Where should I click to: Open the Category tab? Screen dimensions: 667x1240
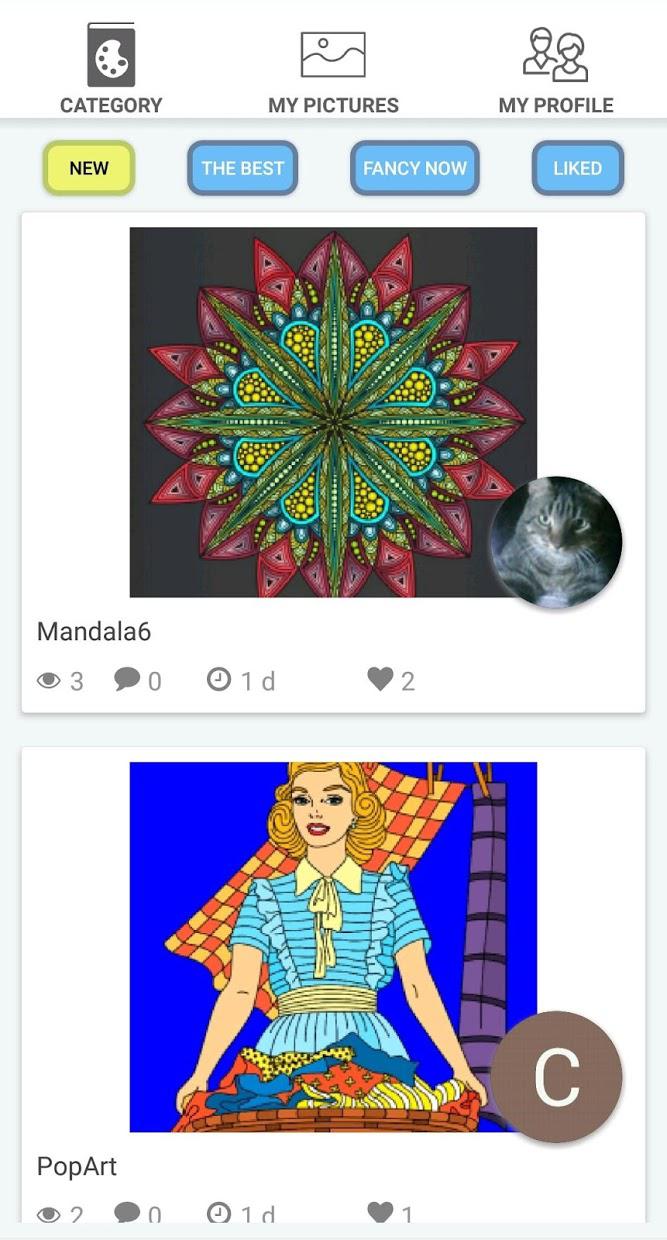111,68
